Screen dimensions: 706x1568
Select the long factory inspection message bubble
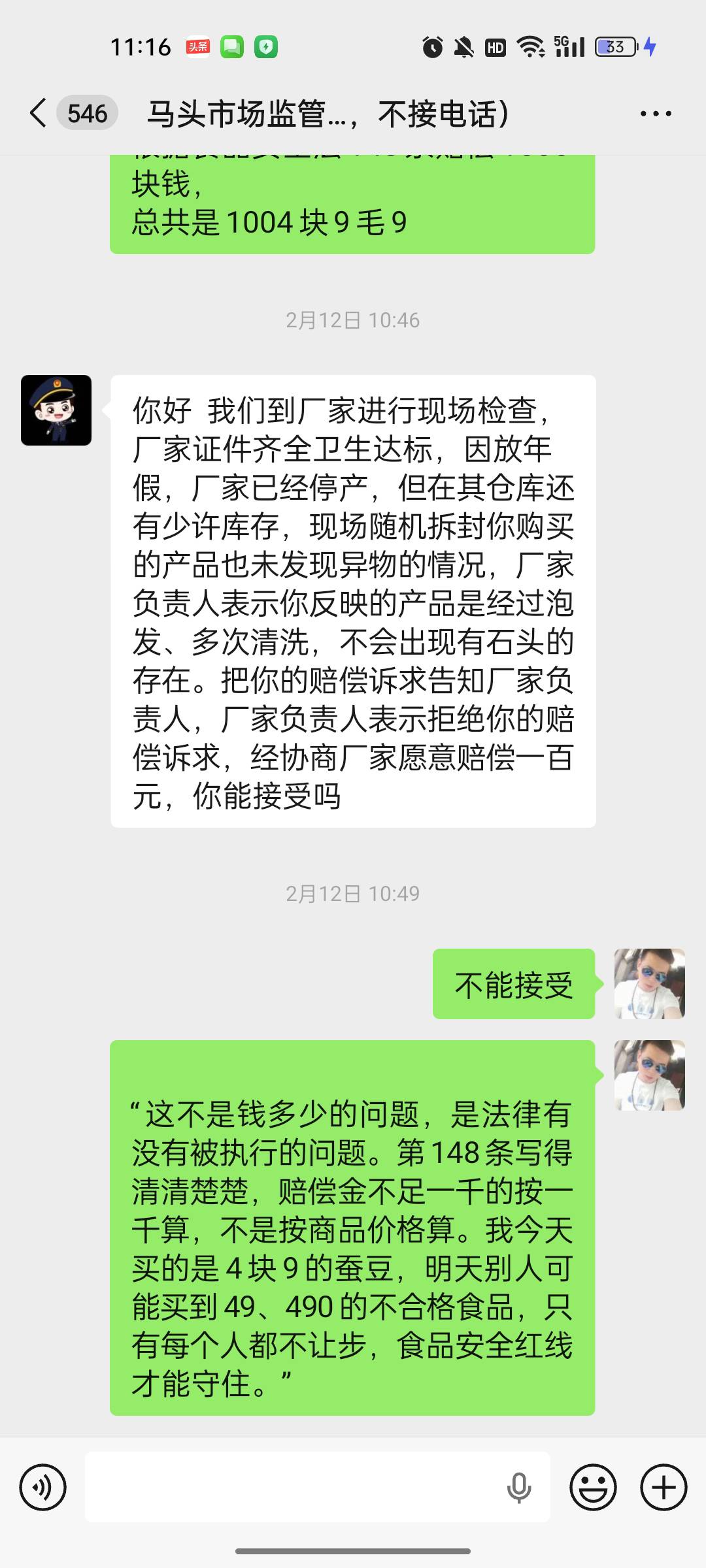[353, 601]
